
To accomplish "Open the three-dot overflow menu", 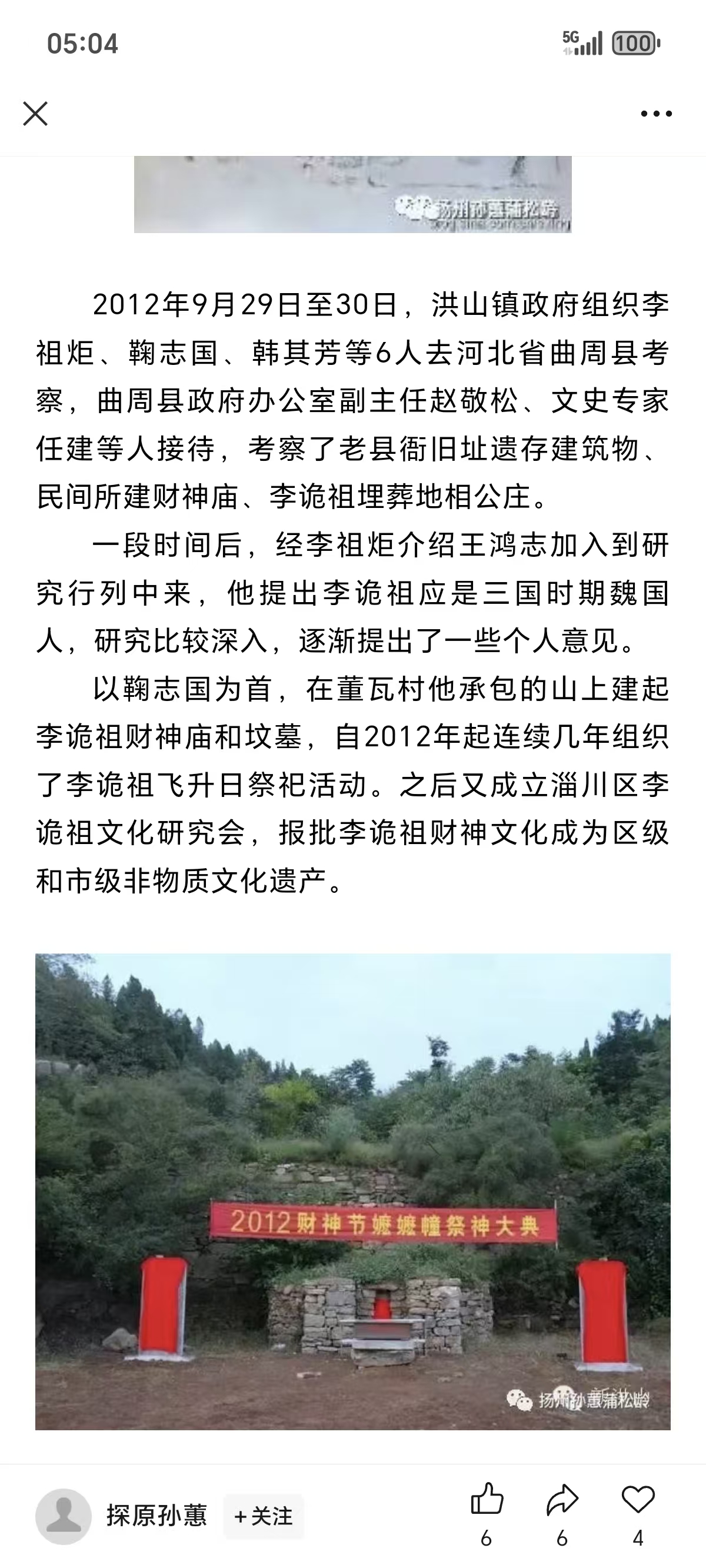I will [656, 114].
